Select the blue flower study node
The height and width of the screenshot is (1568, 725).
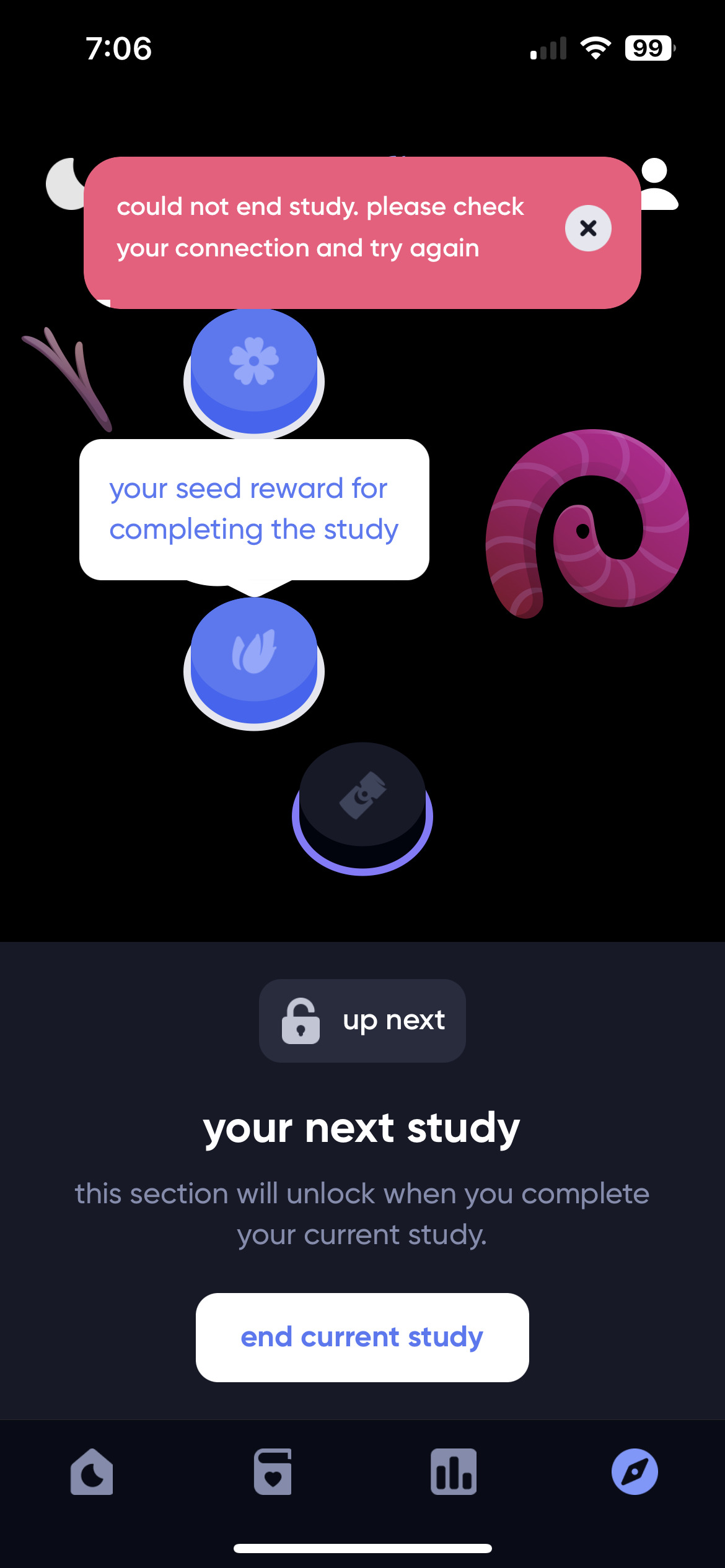click(x=254, y=373)
